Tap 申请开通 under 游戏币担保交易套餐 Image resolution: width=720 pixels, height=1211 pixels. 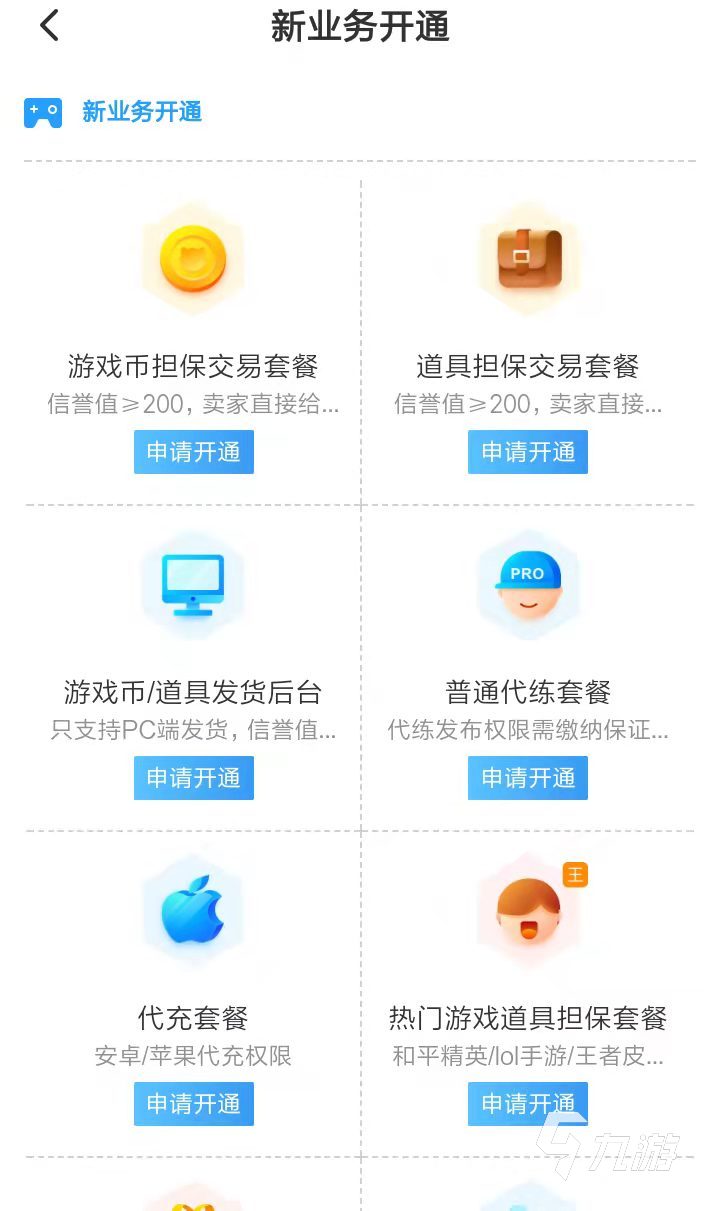194,452
